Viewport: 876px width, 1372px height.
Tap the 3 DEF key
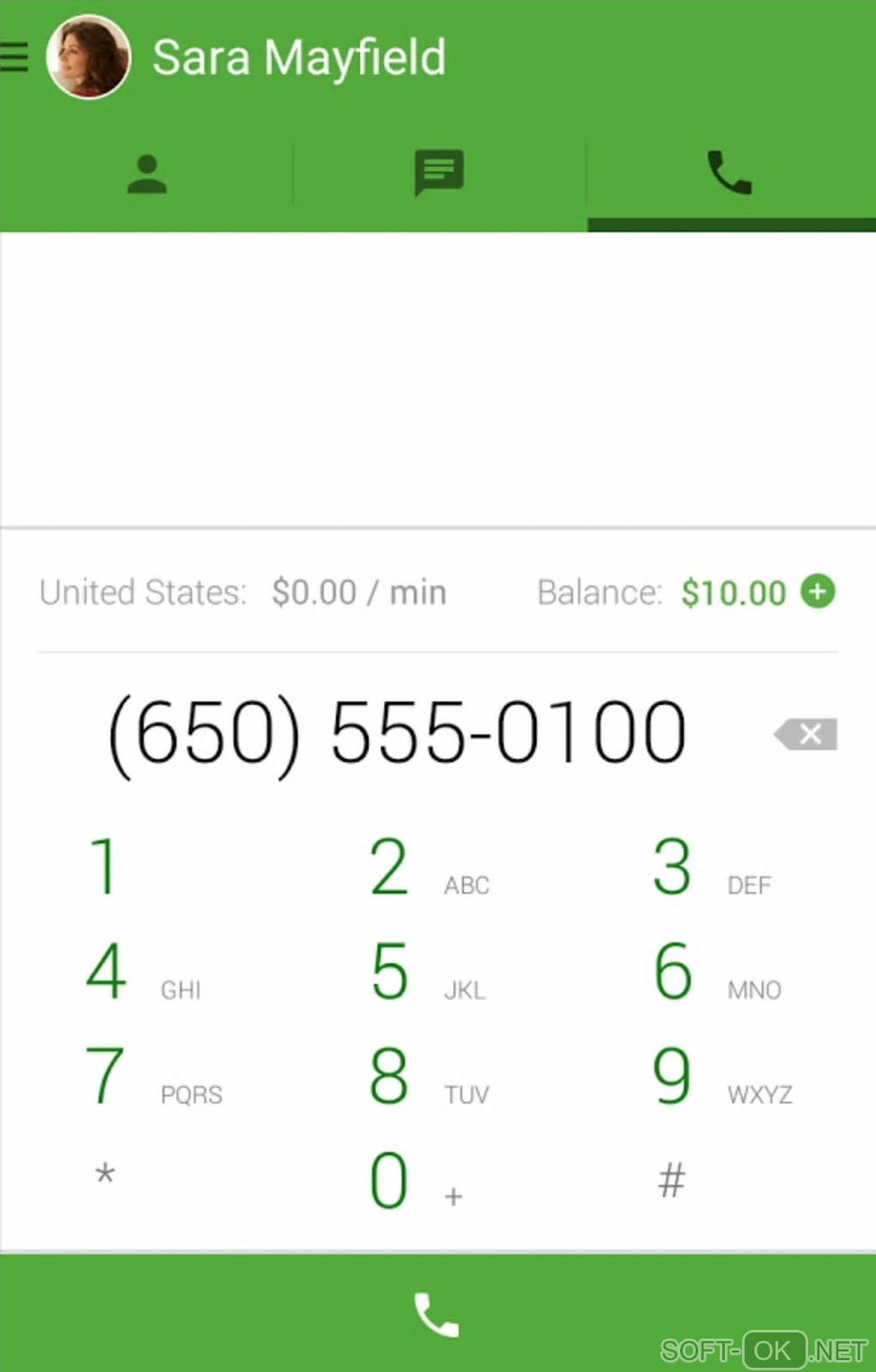tap(672, 868)
